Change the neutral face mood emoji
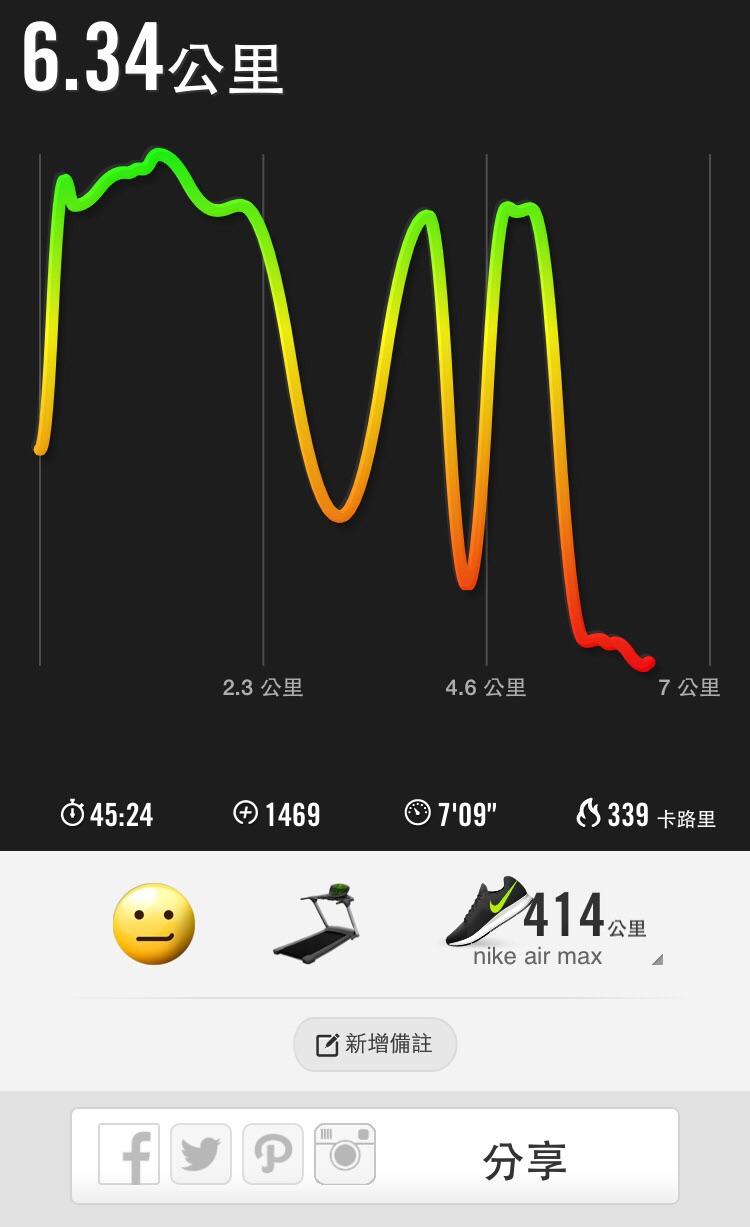The image size is (750, 1227). point(153,924)
